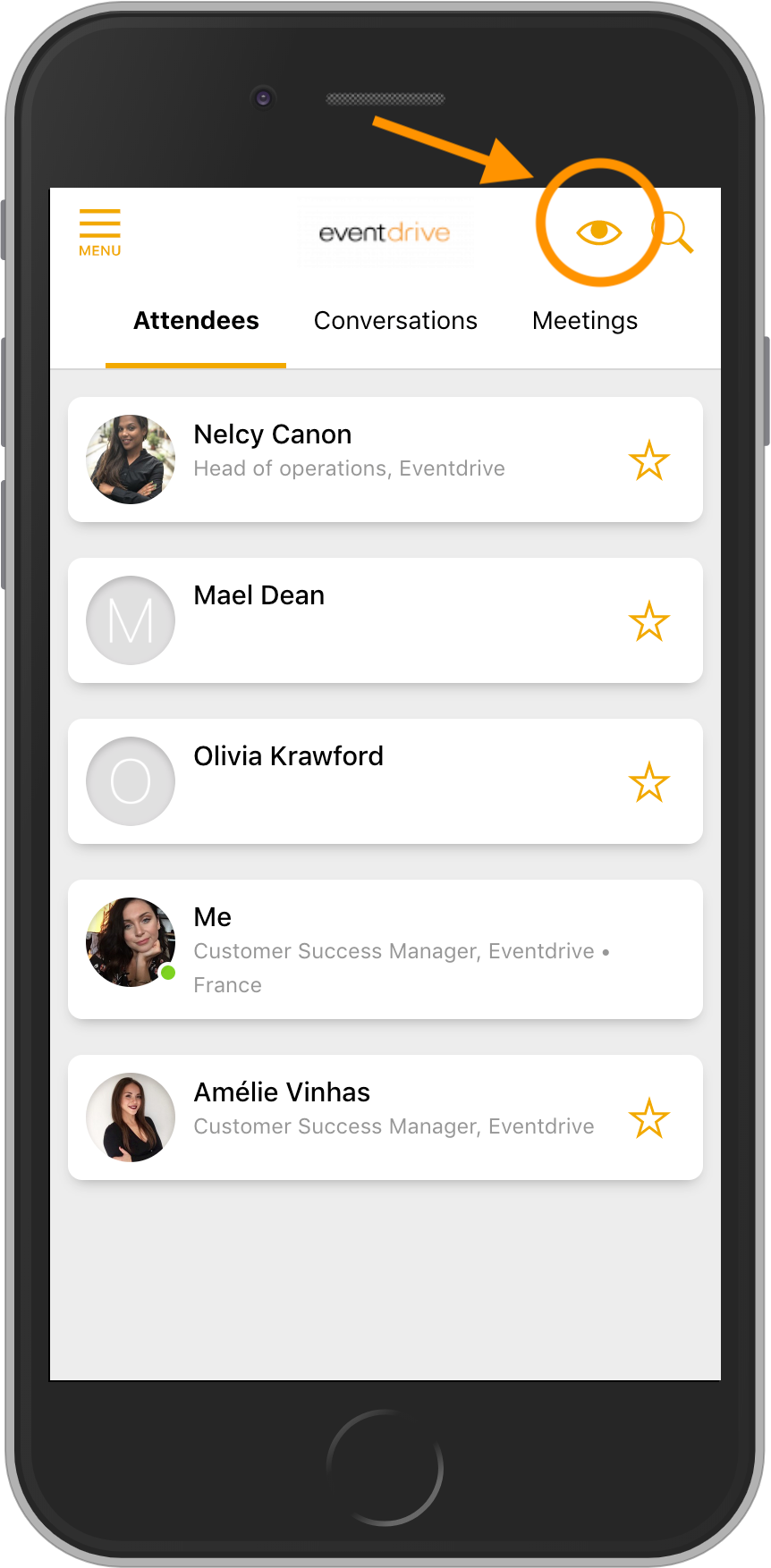Open Nelcy Canon's attendee profile
The width and height of the screenshot is (771, 1568).
tap(385, 459)
